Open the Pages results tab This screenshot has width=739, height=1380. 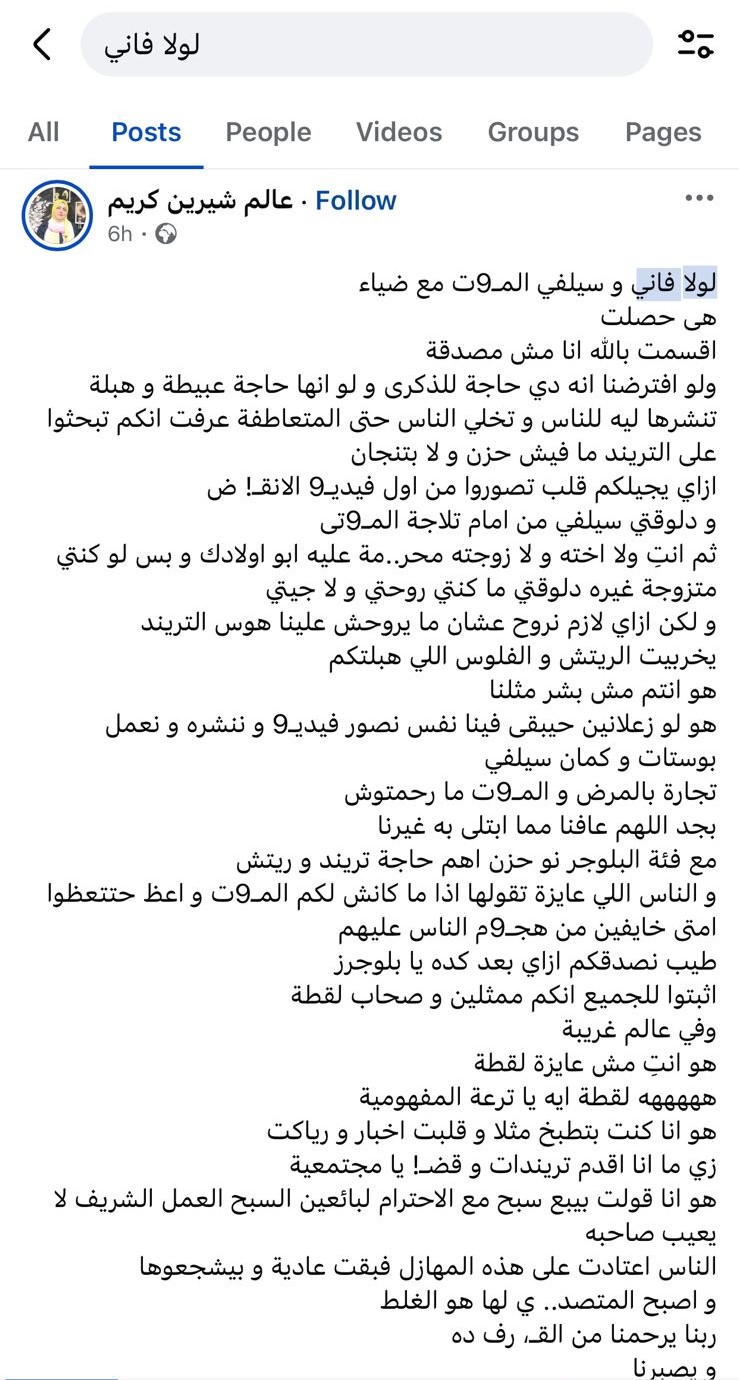point(662,131)
